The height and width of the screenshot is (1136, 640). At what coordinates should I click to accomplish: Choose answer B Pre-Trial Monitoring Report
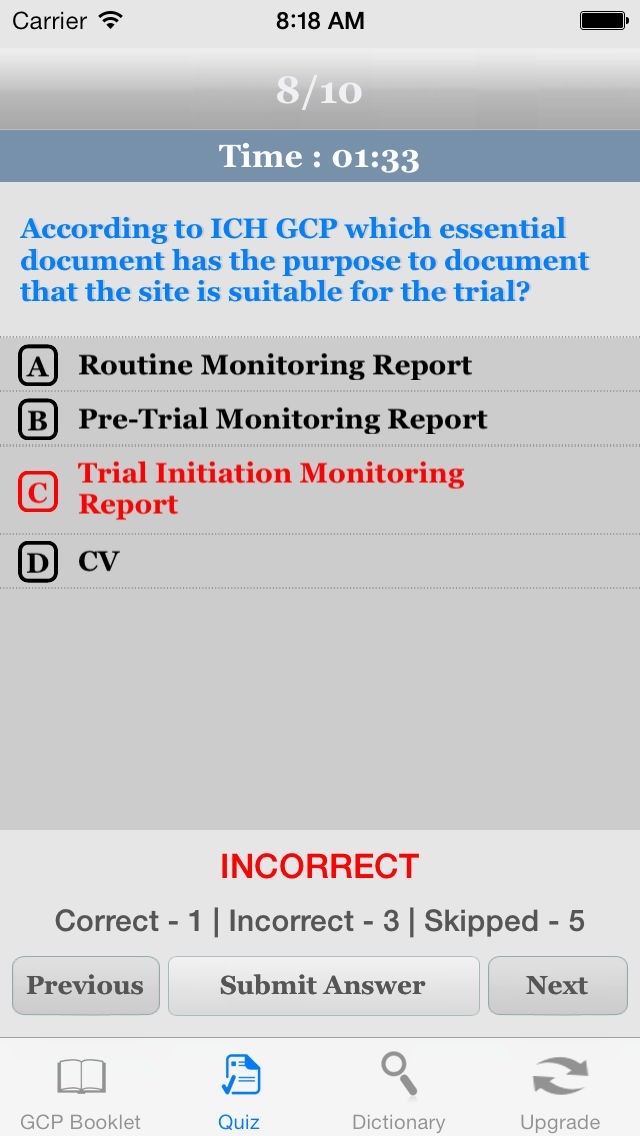tap(320, 419)
